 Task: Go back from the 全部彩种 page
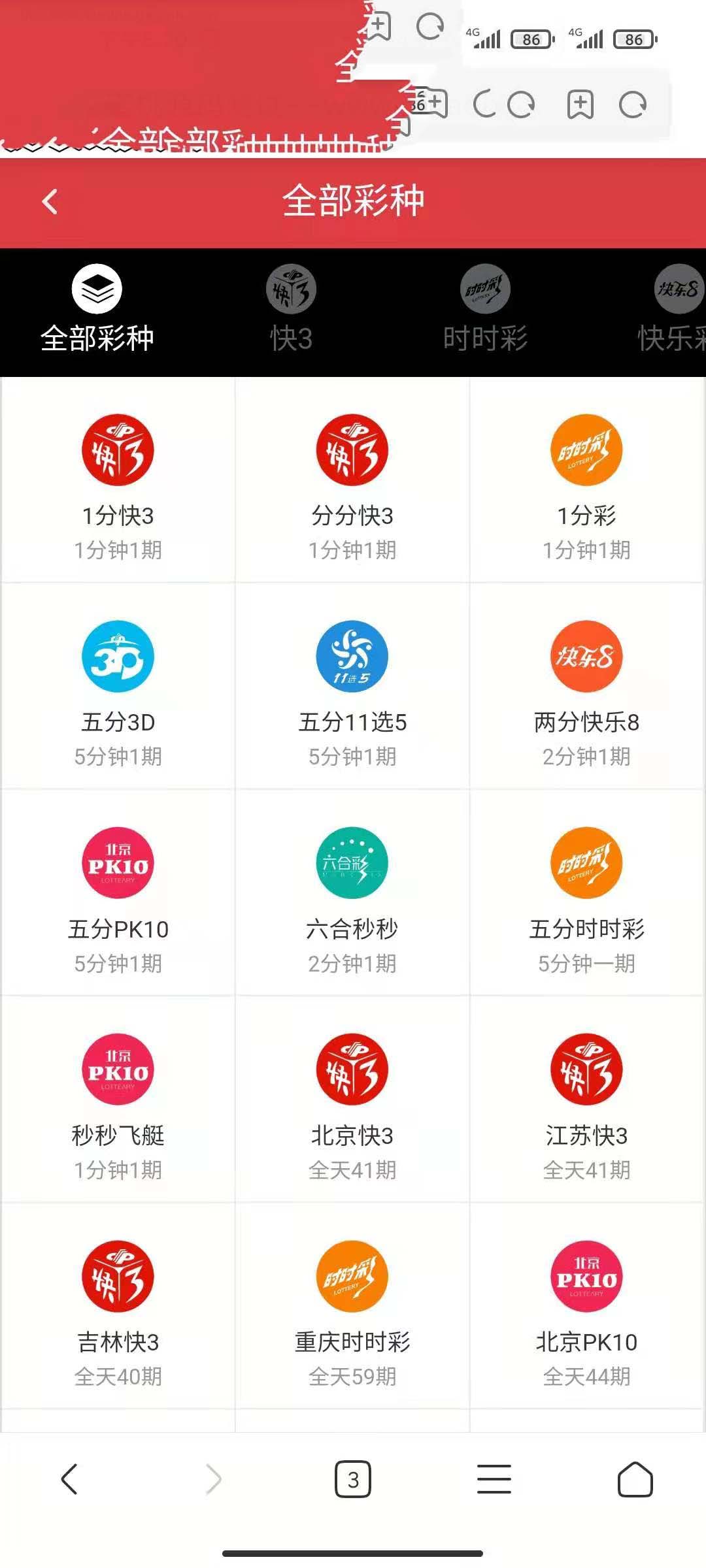(x=50, y=201)
